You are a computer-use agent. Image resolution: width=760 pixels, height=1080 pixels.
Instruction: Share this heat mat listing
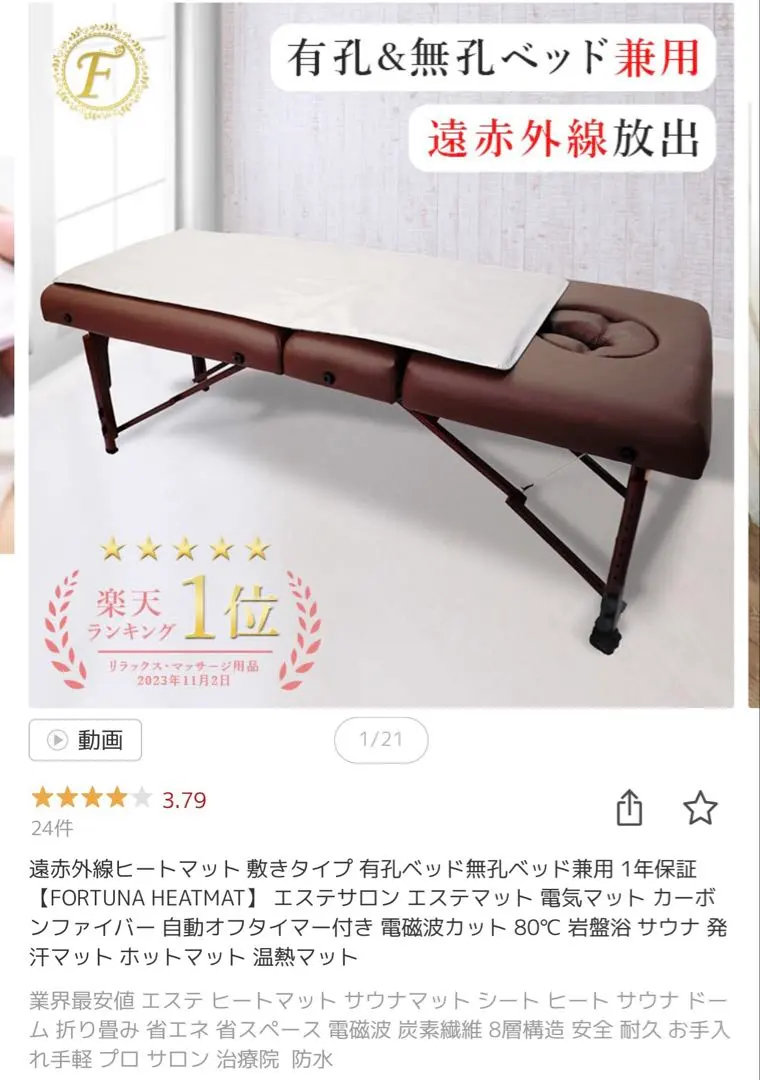coord(629,808)
